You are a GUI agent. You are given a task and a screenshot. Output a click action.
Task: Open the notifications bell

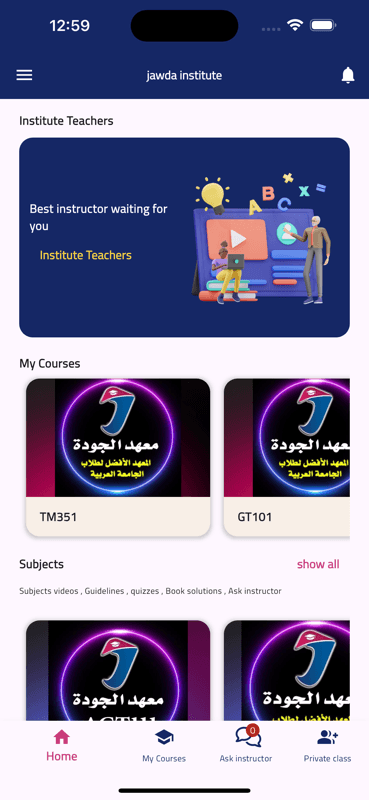click(x=348, y=75)
